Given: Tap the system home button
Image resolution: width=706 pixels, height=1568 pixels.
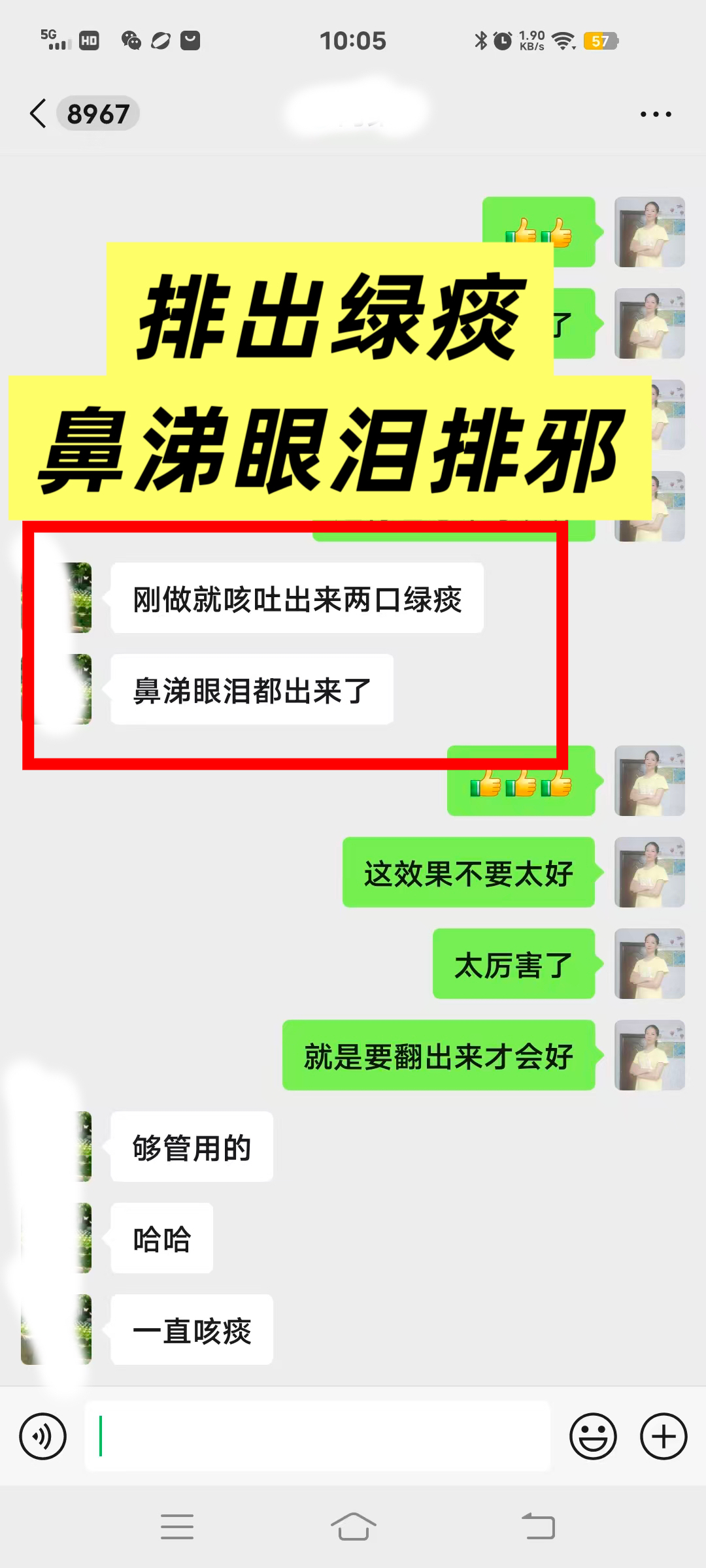Looking at the screenshot, I should [x=353, y=1527].
